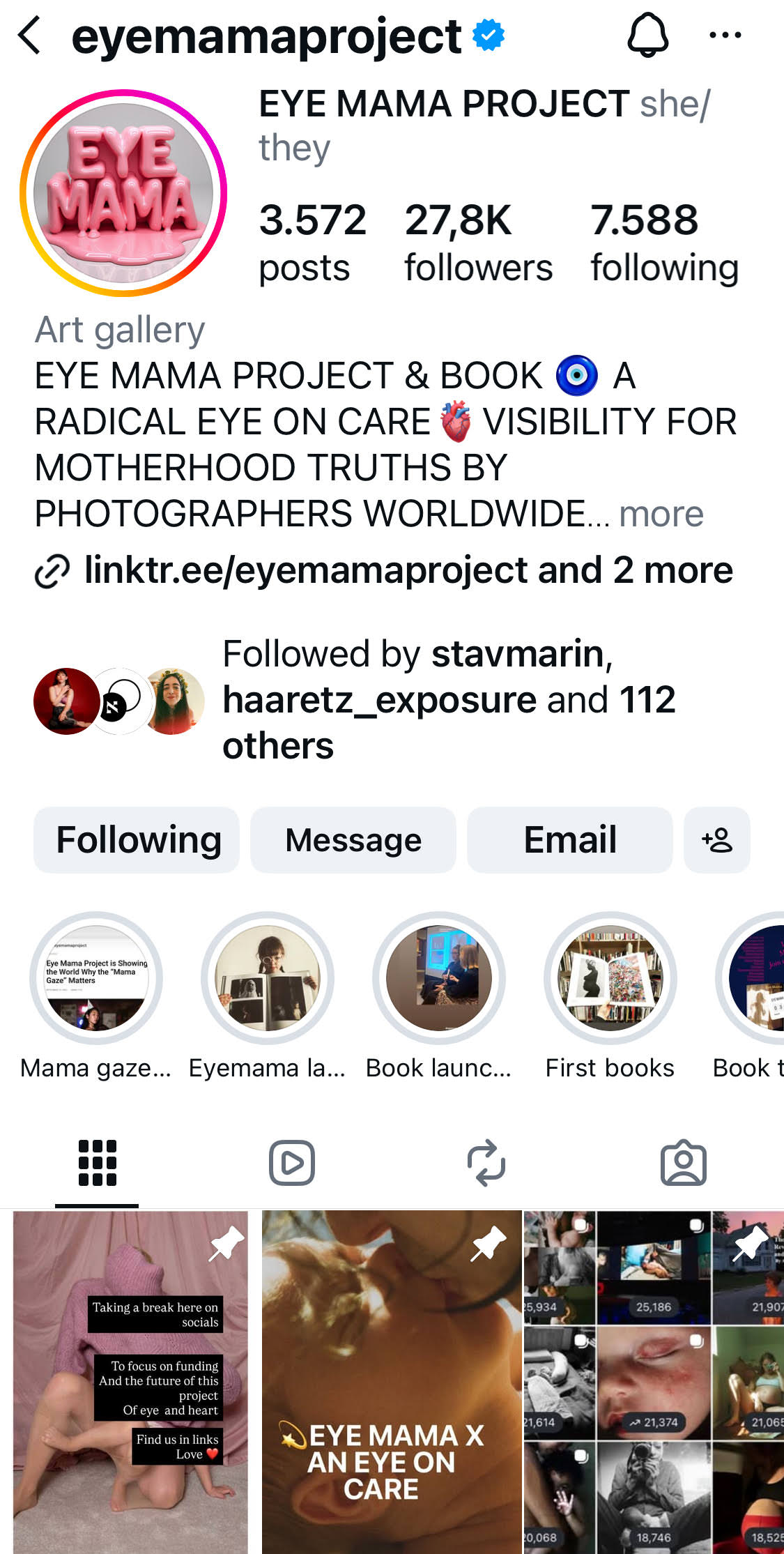Show suggested accounts with add-person icon
Screen dimensions: 784x1554
[716, 839]
